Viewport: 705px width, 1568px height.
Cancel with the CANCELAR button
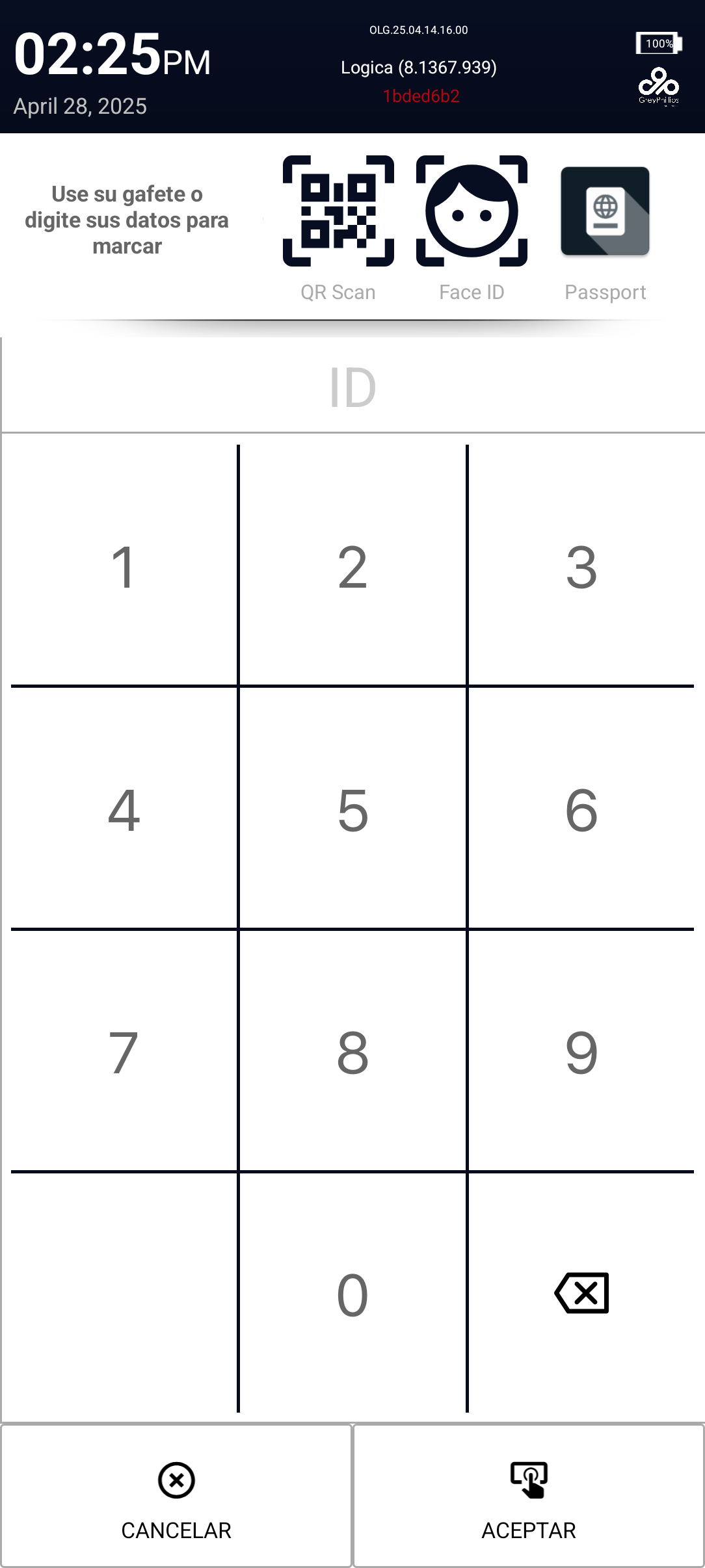176,1496
